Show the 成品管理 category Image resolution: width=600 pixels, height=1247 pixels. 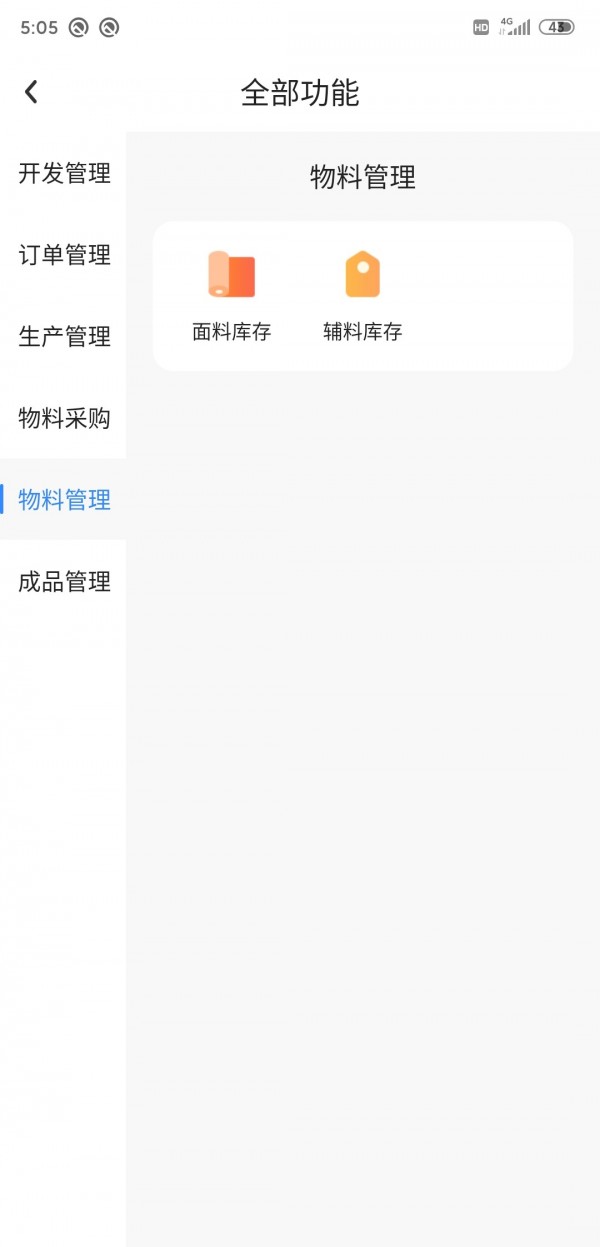[x=64, y=581]
